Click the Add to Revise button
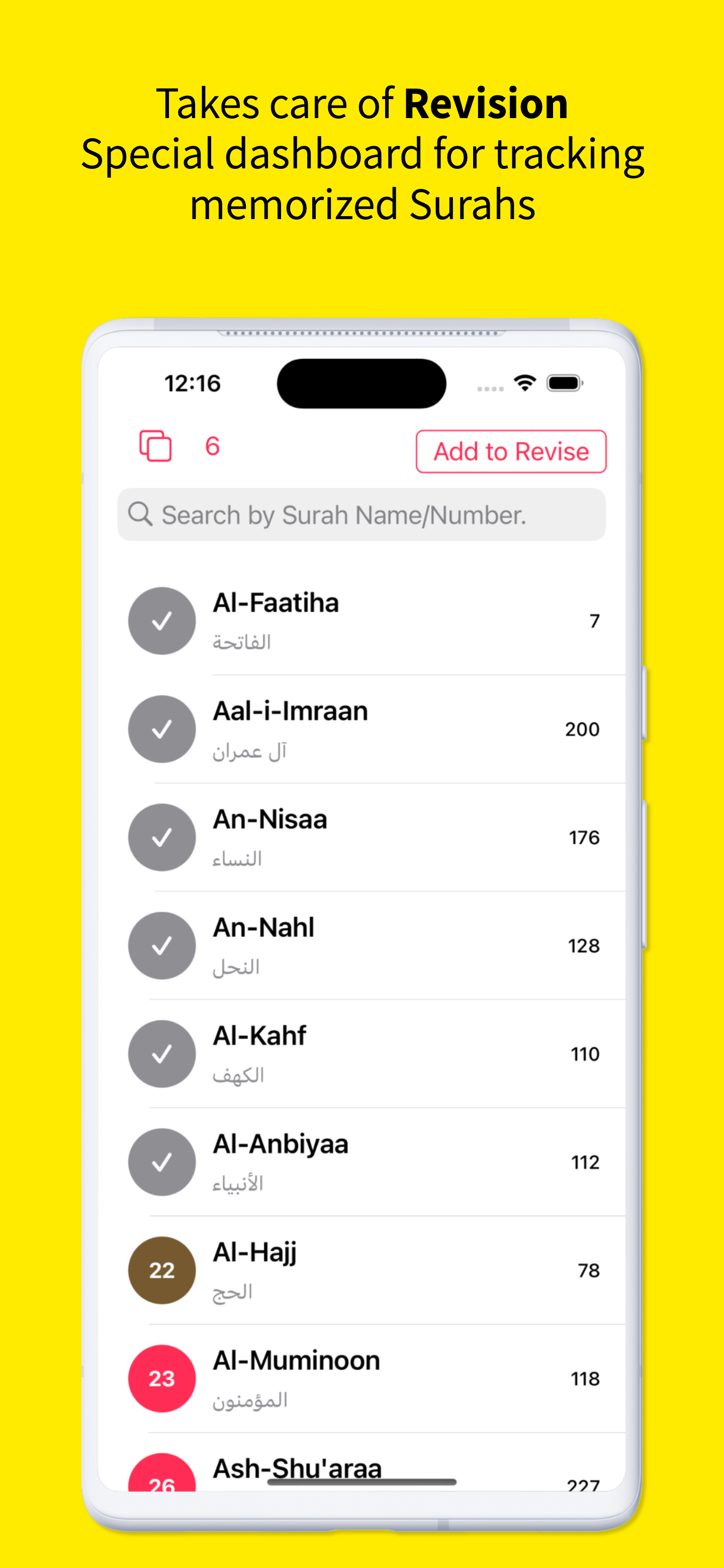 point(510,451)
